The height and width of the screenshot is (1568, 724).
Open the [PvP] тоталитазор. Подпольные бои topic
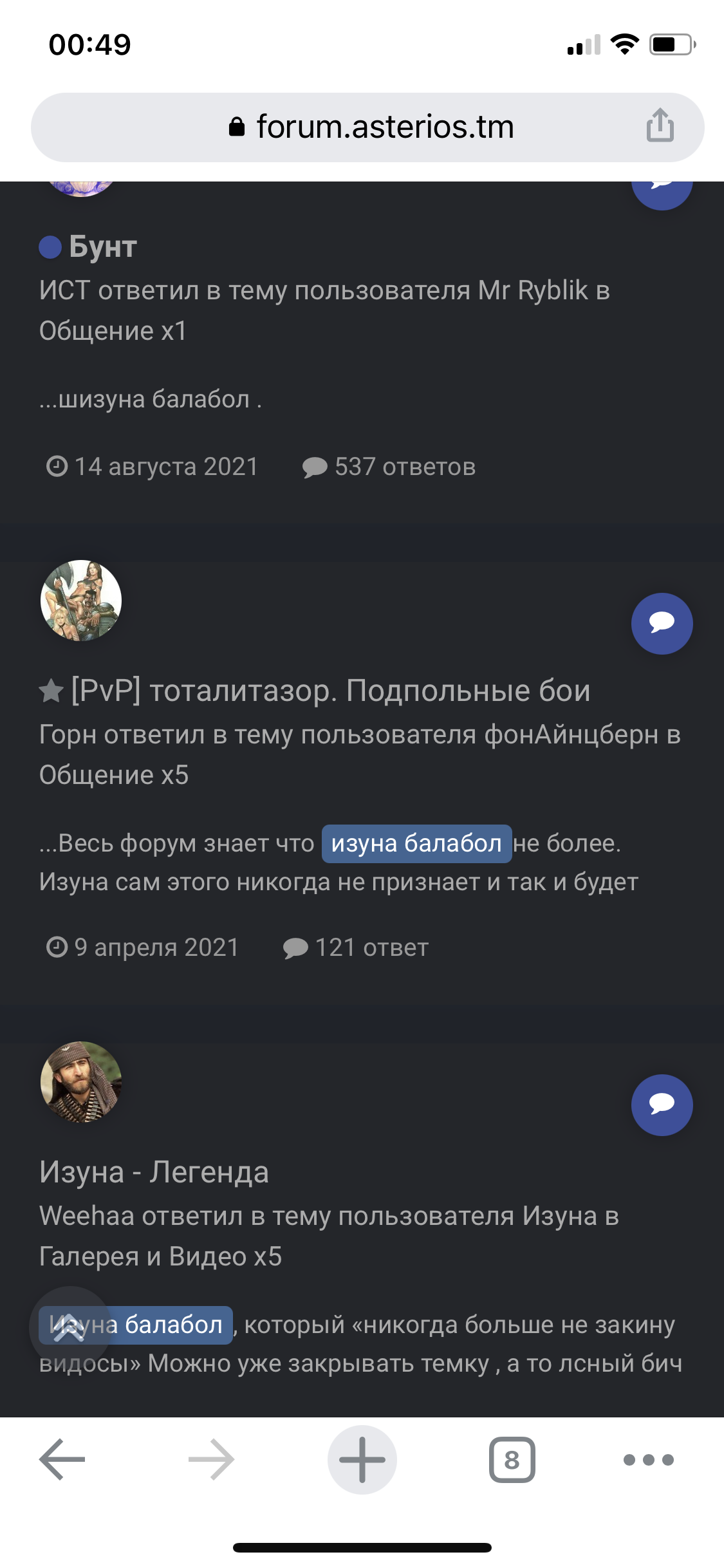pos(330,691)
